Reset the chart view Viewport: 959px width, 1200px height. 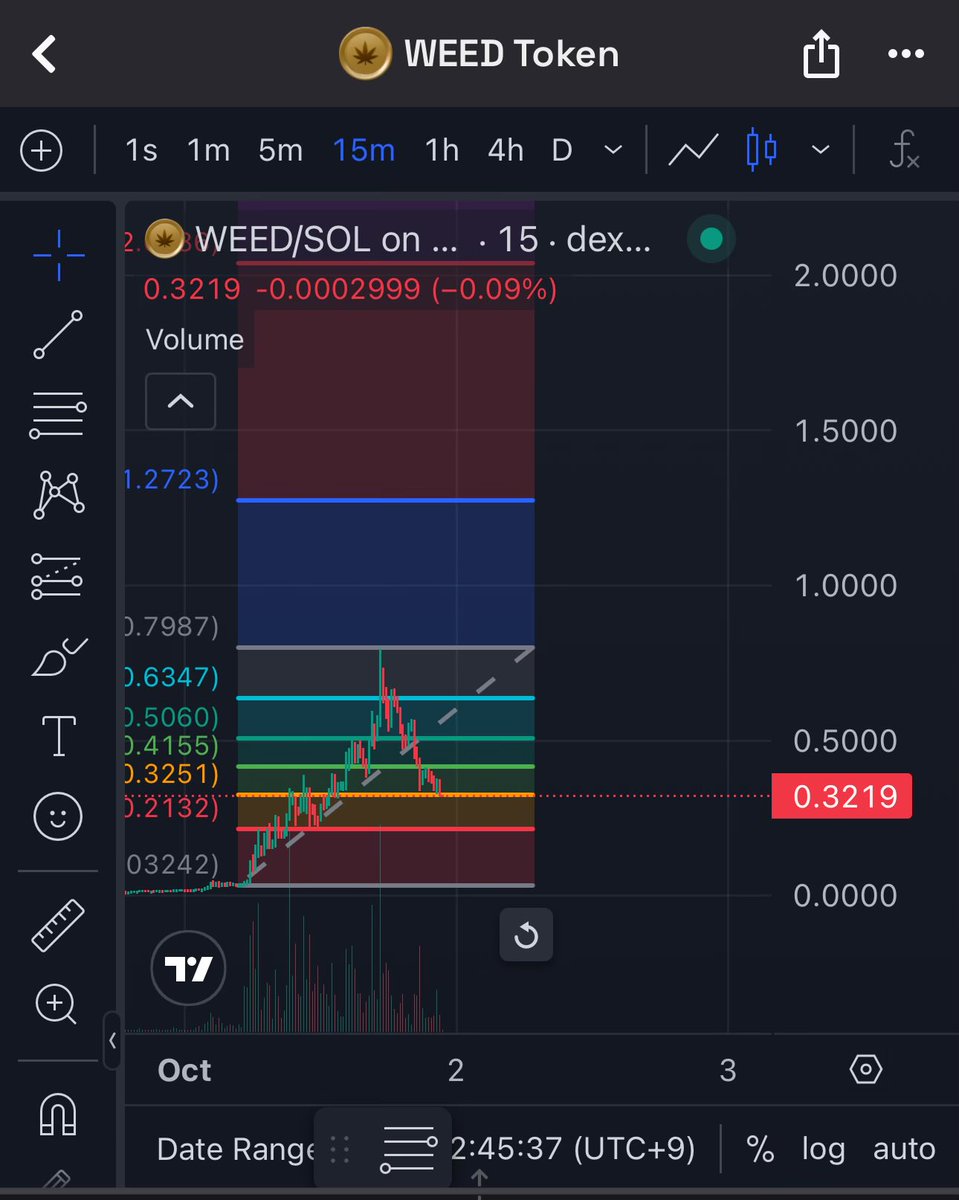point(526,937)
